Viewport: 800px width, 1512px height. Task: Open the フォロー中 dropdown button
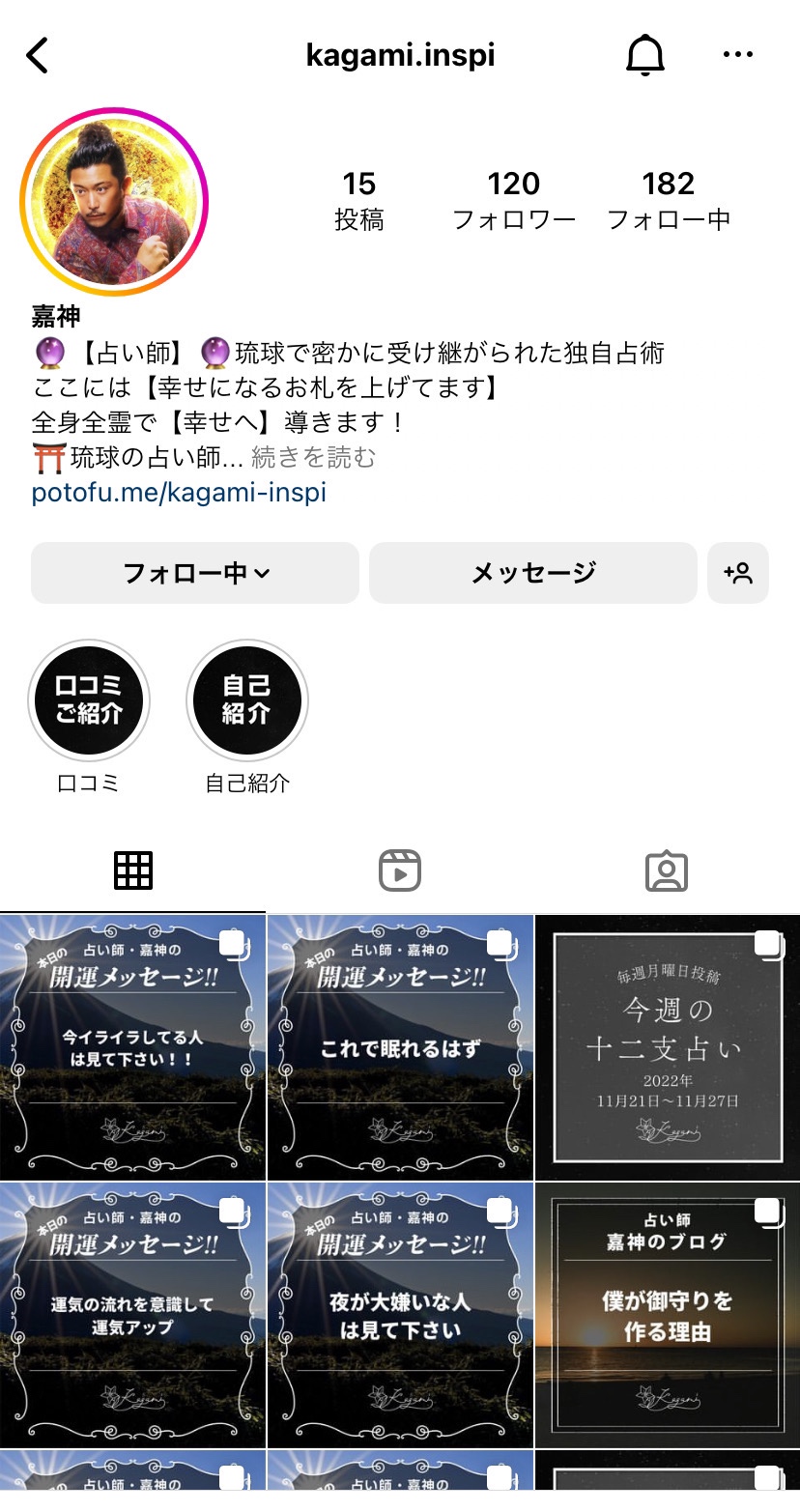tap(195, 573)
